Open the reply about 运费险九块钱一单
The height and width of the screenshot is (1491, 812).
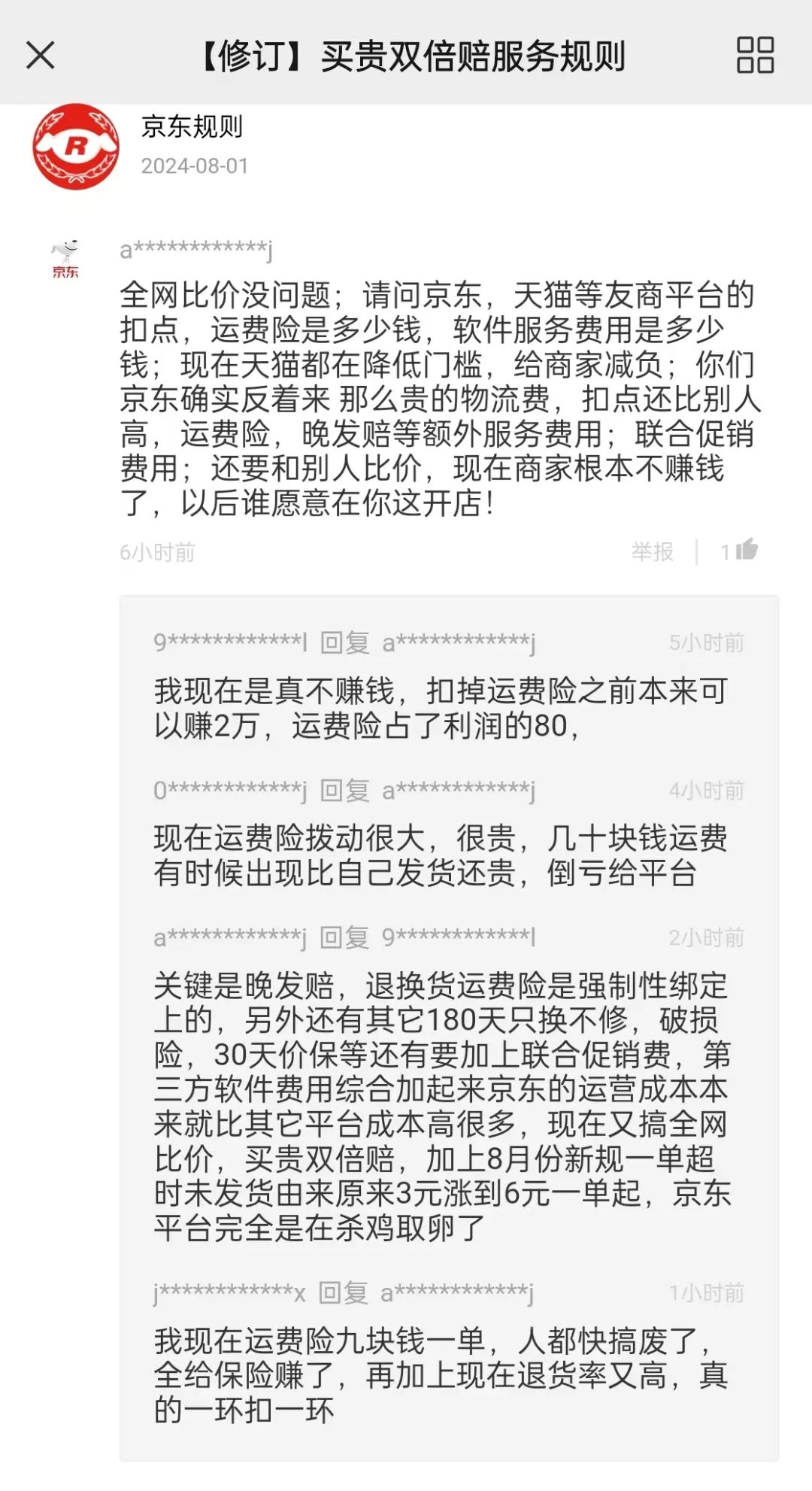441,1375
